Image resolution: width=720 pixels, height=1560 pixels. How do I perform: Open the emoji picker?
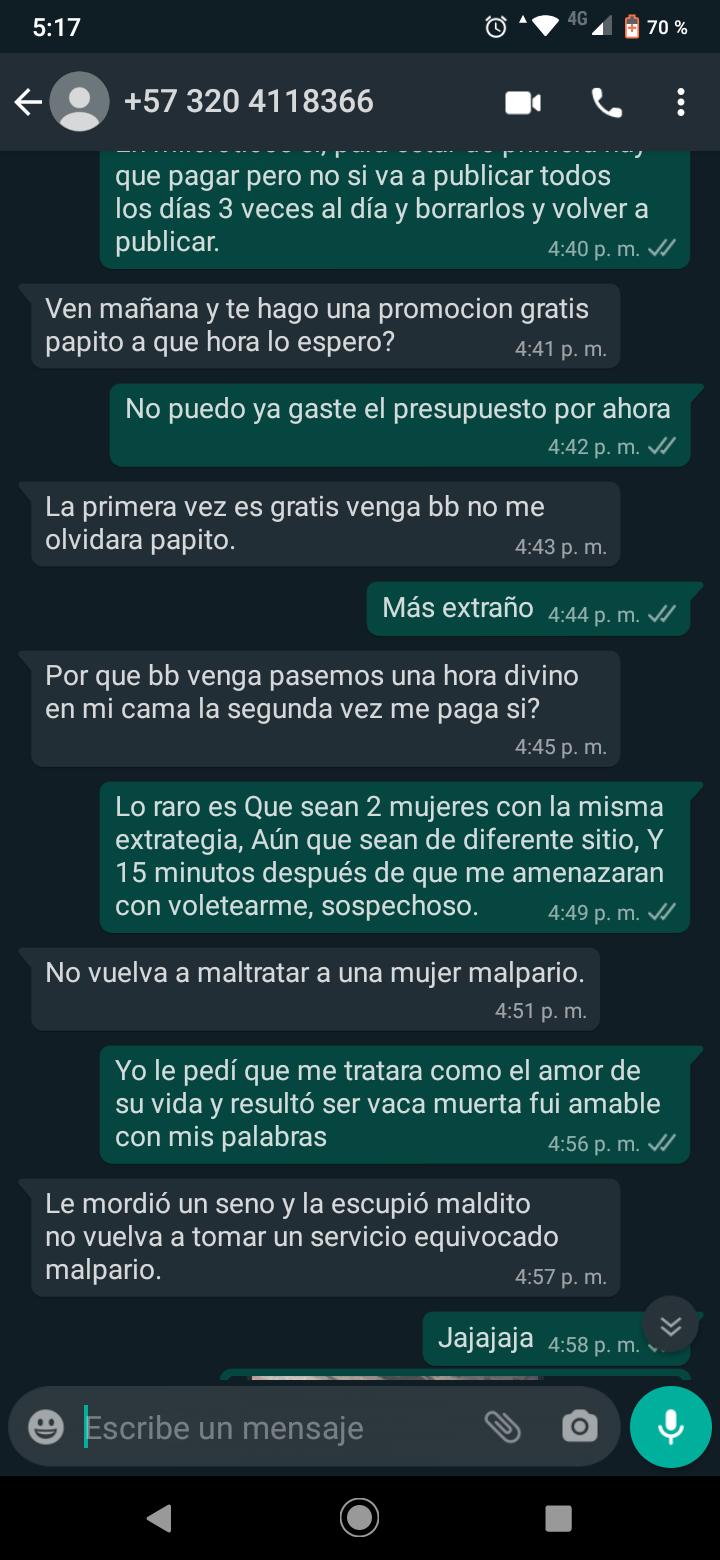click(46, 1427)
